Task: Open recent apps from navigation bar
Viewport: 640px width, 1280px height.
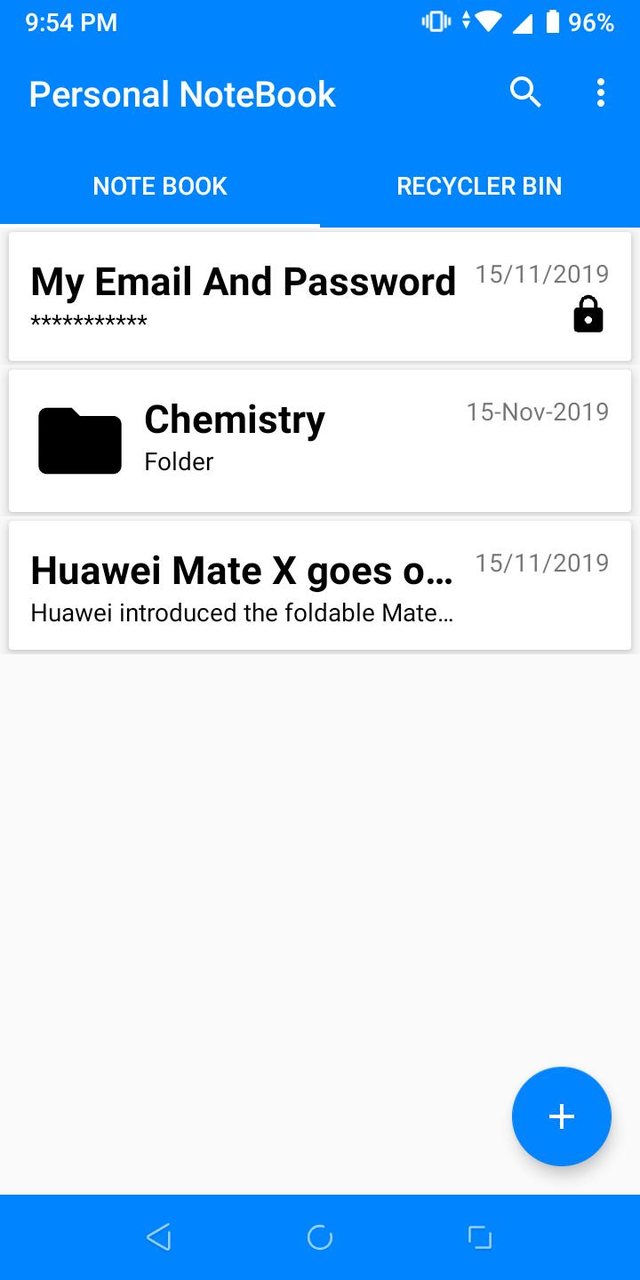Action: coord(480,1237)
